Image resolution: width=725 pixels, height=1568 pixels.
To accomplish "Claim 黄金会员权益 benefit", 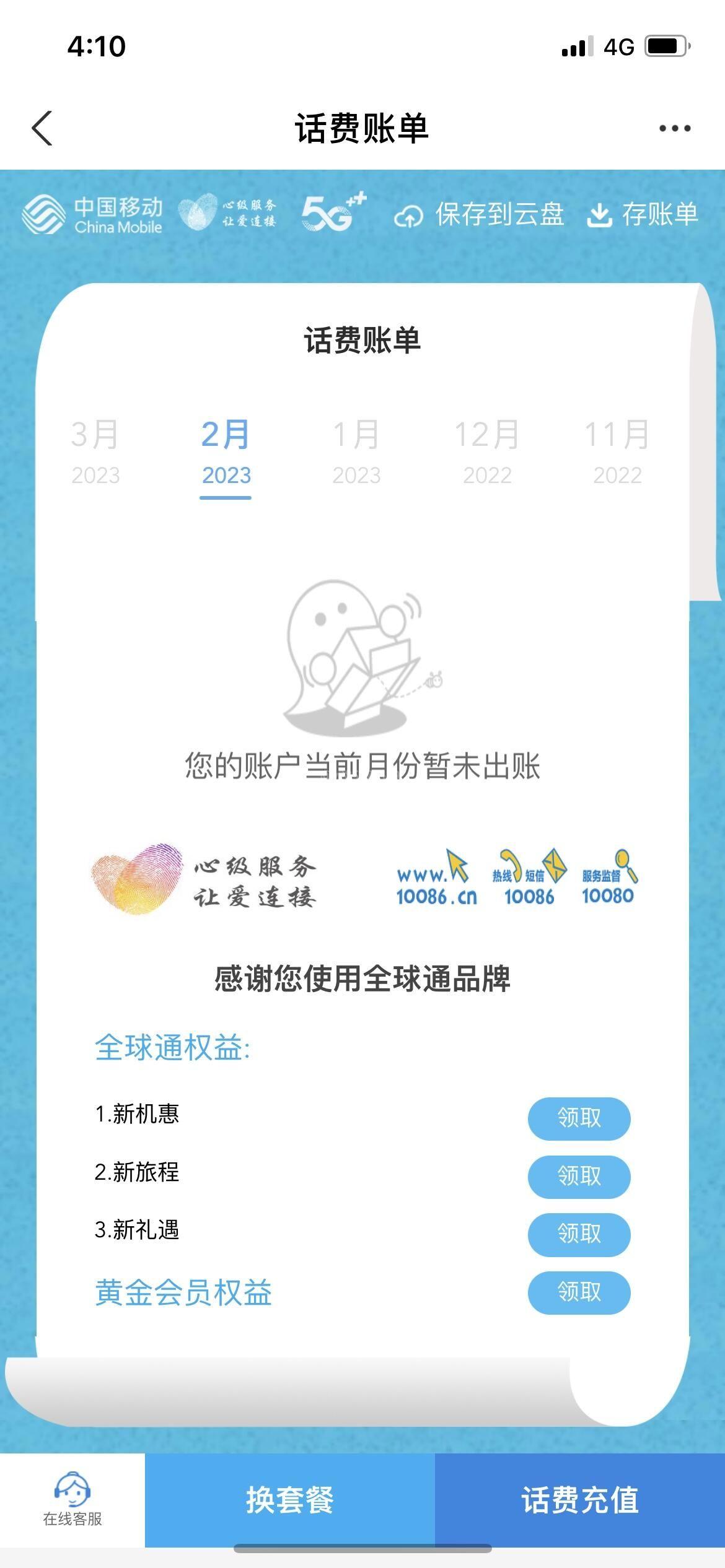I will (579, 1292).
